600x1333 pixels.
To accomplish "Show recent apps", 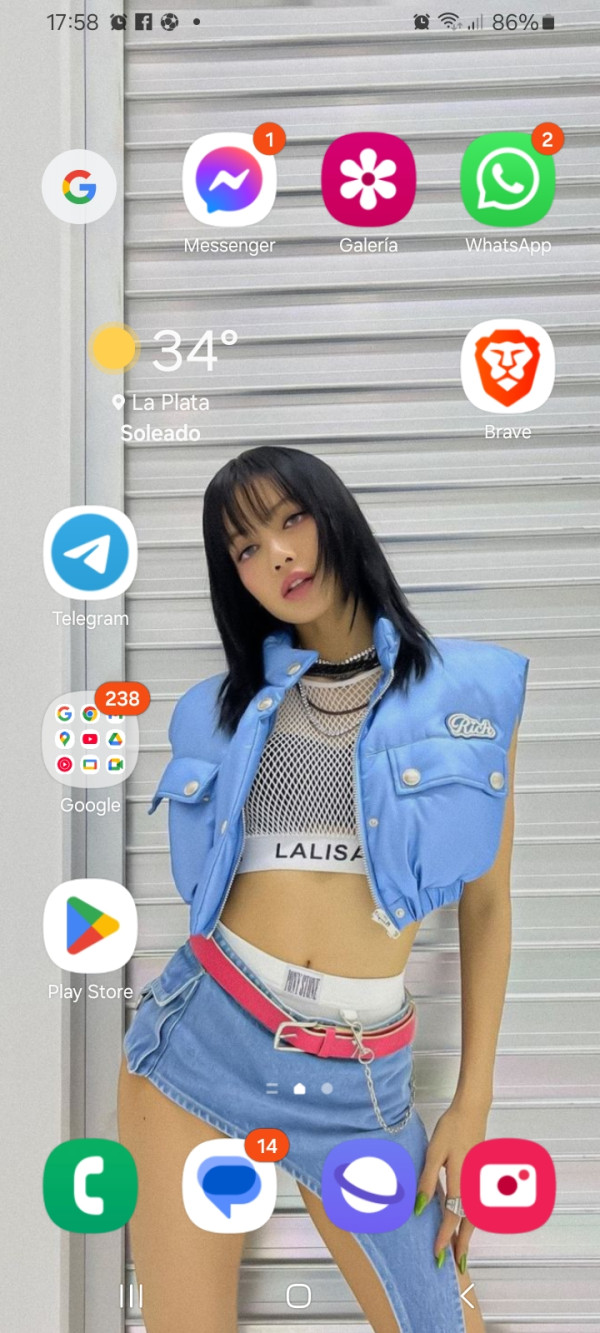I will point(131,1296).
